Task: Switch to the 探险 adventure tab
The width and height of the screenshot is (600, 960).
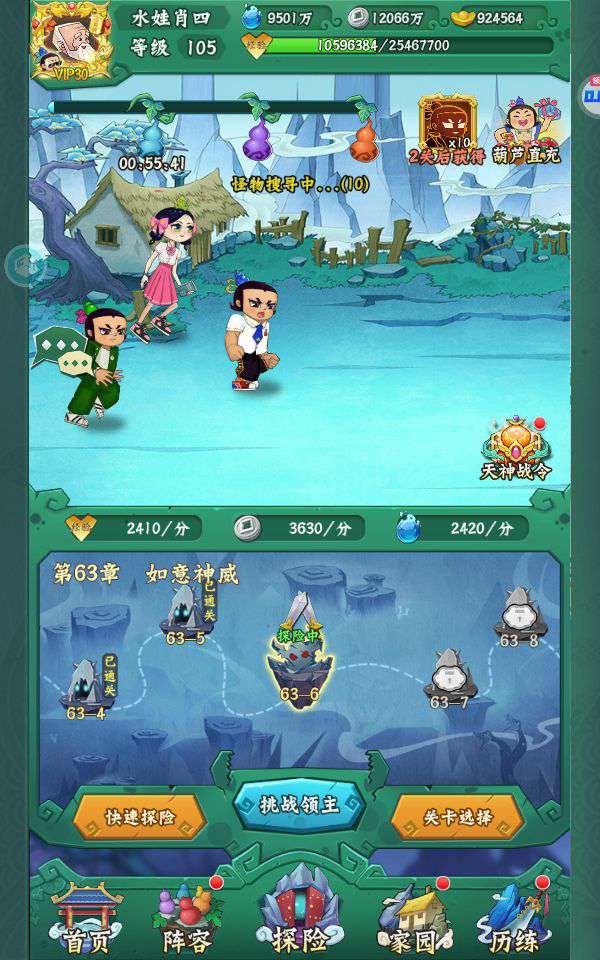Action: coord(300,912)
